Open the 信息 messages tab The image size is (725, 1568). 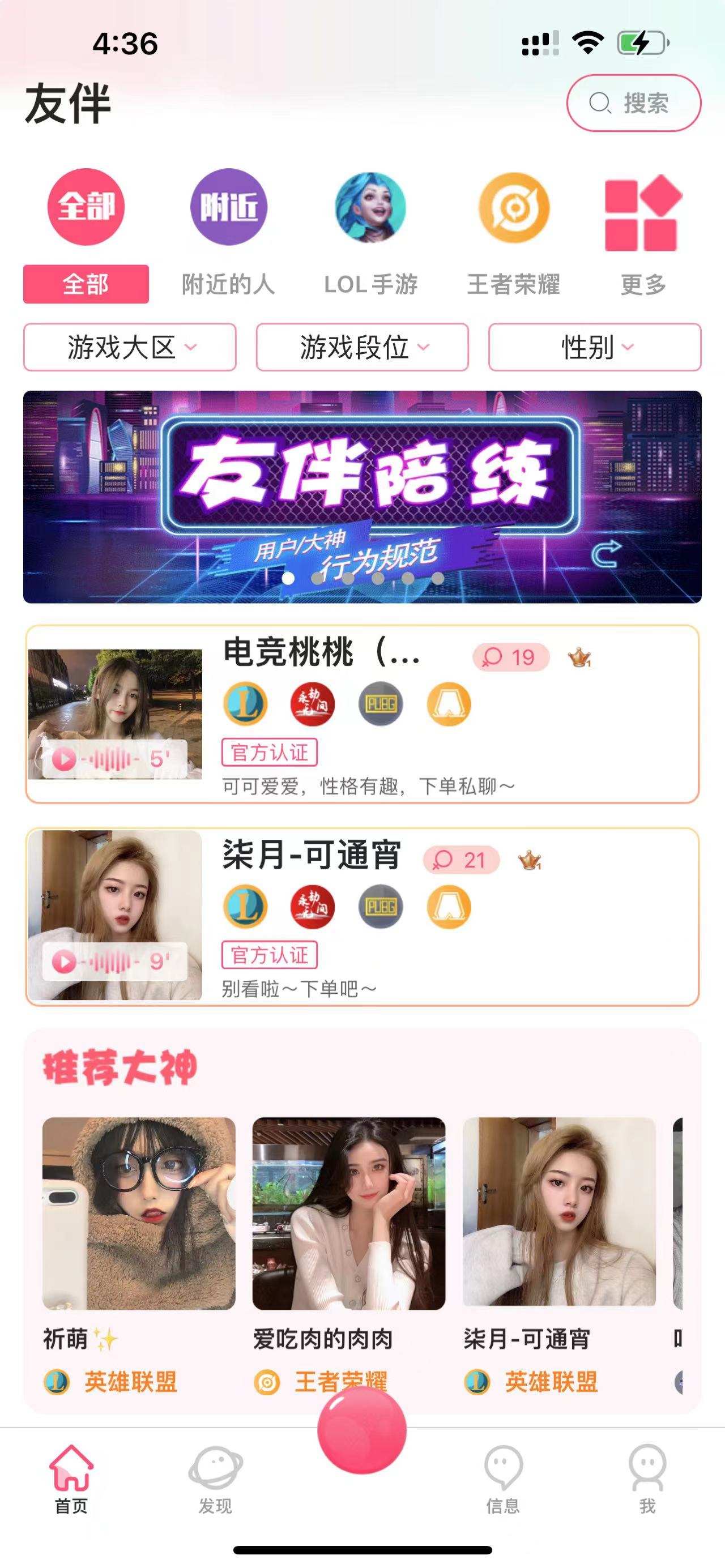coord(503,1480)
